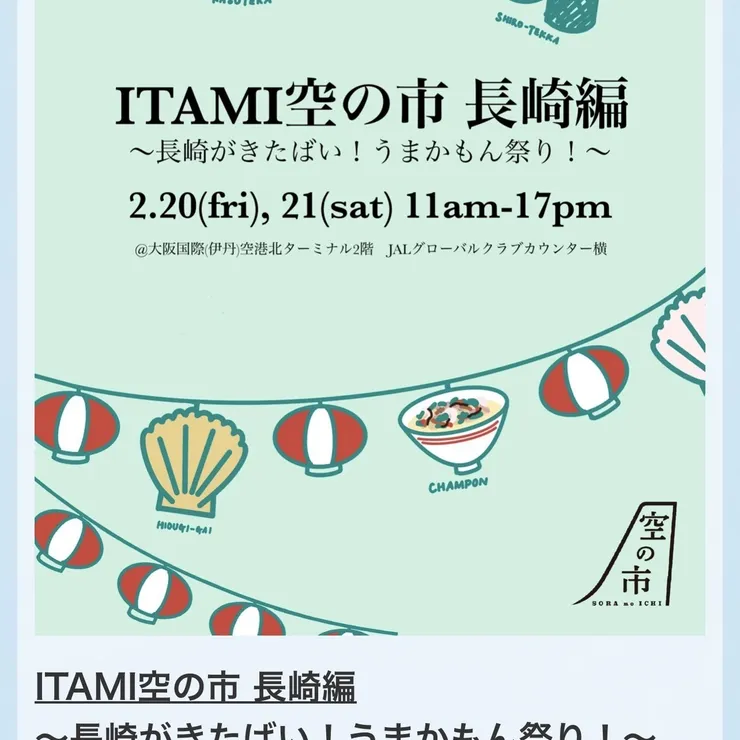Open the ITAMI空の市 event poster image

pos(370,330)
